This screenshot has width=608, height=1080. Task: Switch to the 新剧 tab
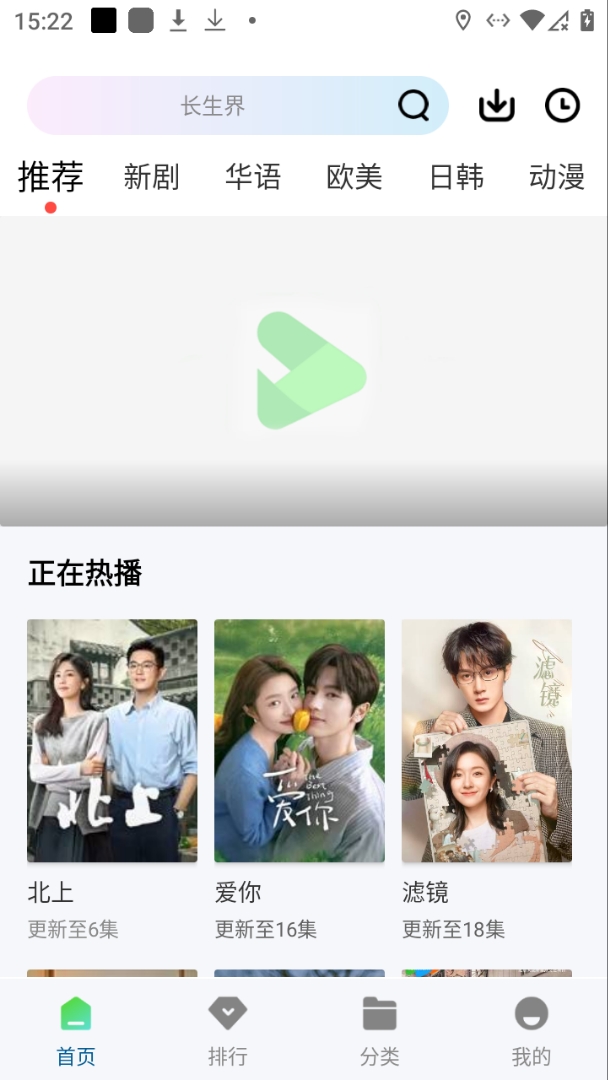pos(151,178)
